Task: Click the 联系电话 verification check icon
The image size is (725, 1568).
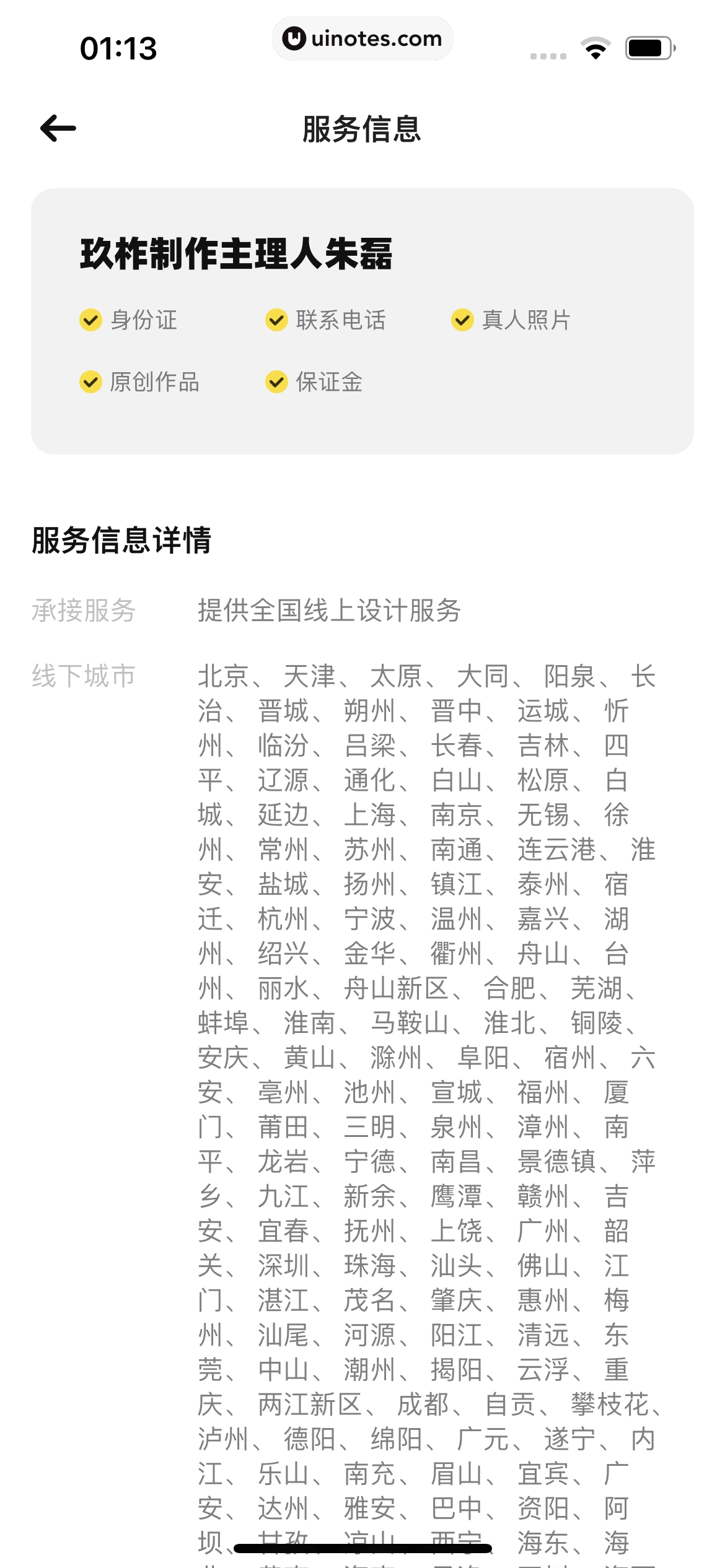Action: point(276,321)
